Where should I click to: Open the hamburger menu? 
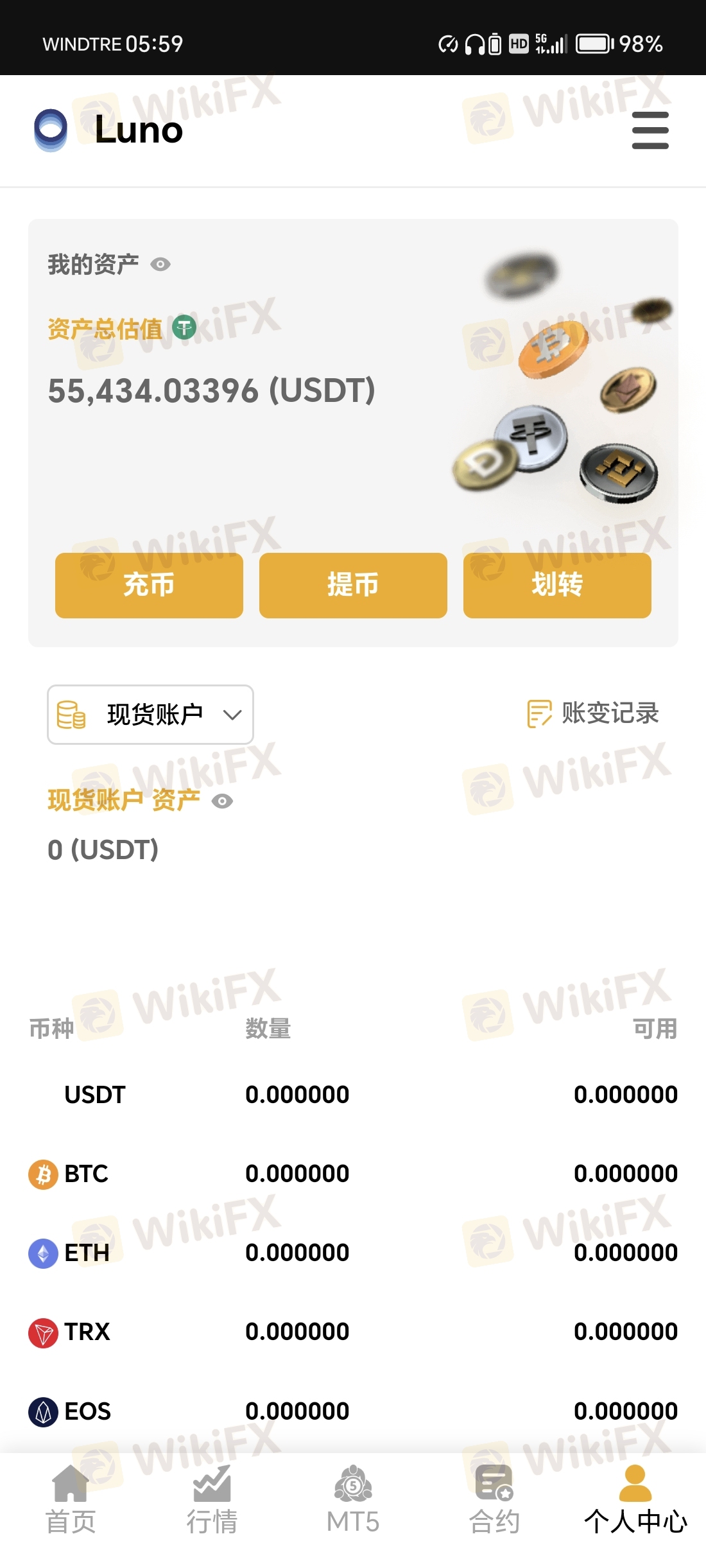[x=650, y=130]
